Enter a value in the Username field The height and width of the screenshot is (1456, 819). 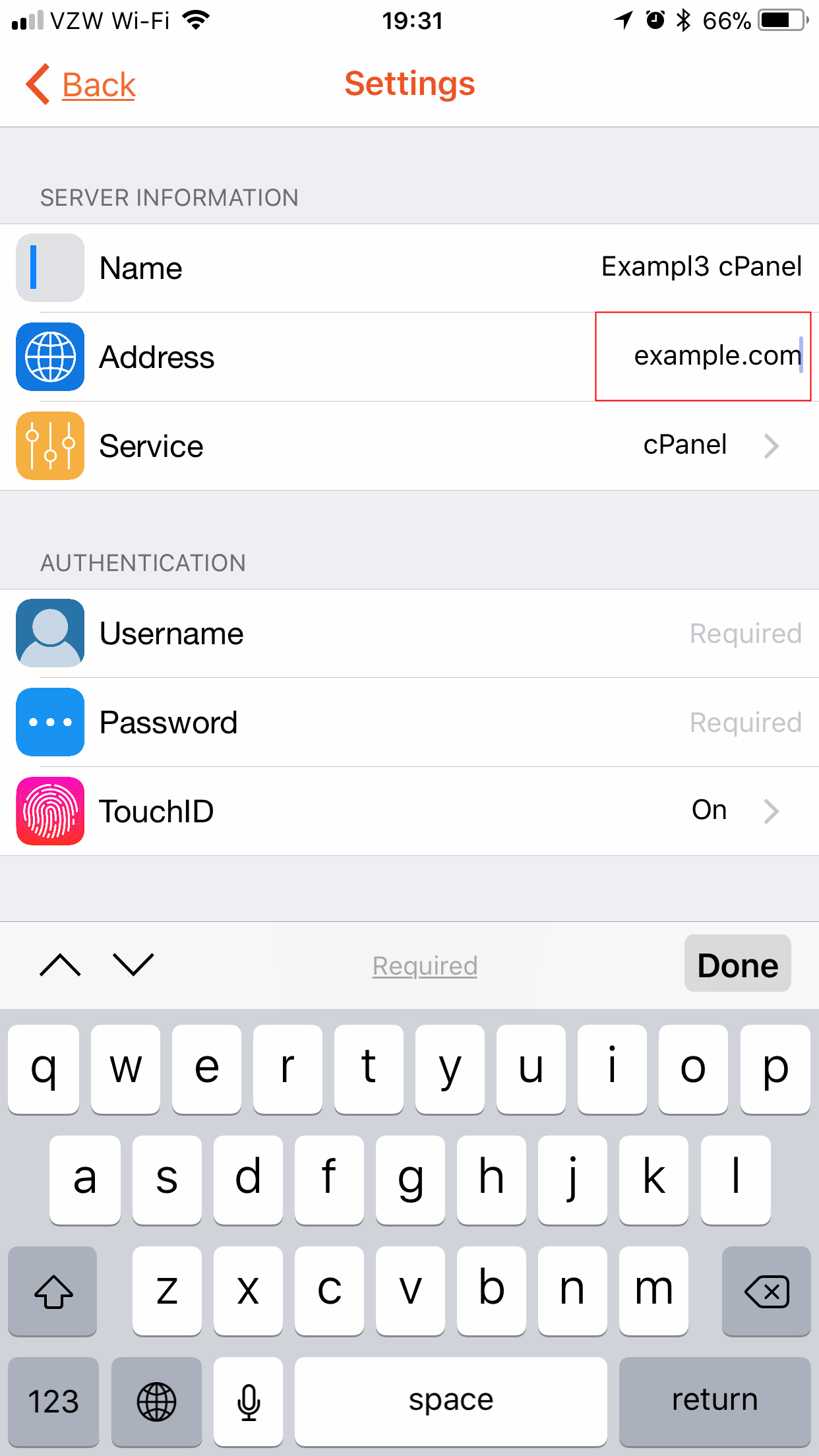[744, 634]
